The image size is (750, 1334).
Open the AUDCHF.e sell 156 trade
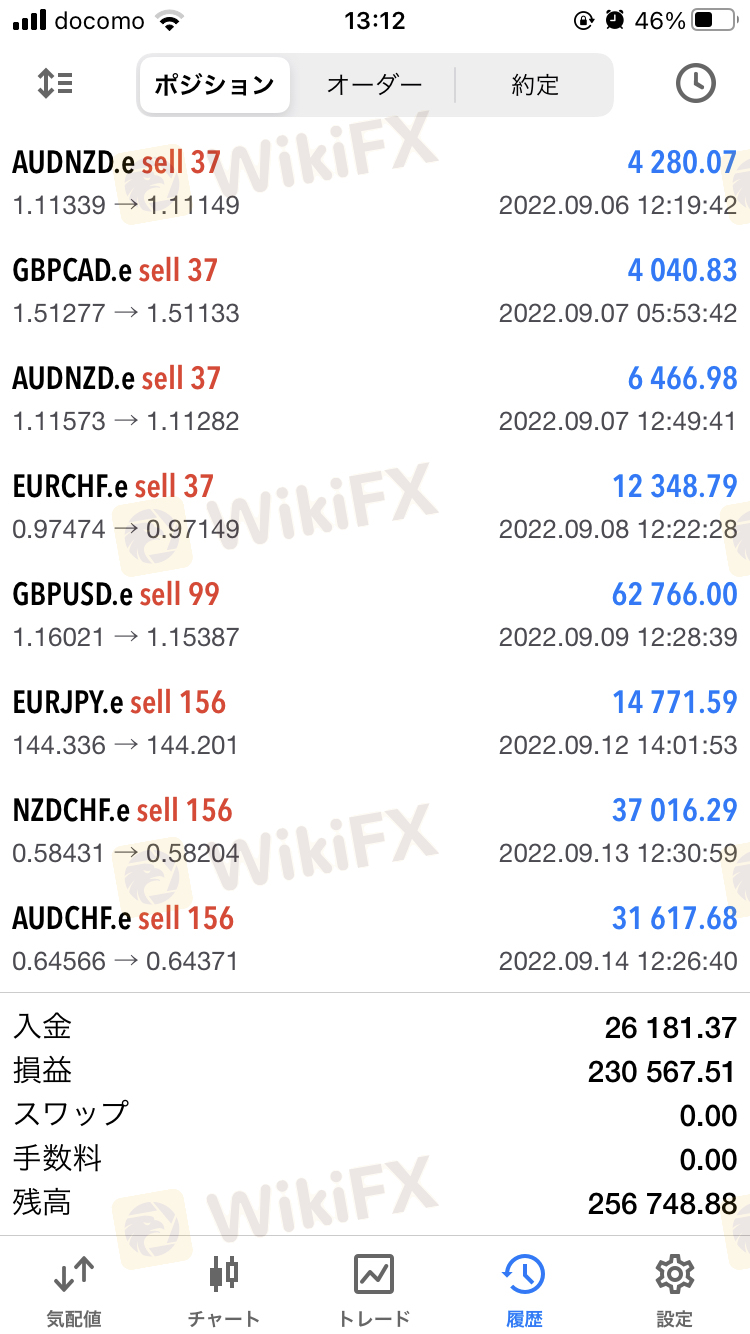coord(375,938)
